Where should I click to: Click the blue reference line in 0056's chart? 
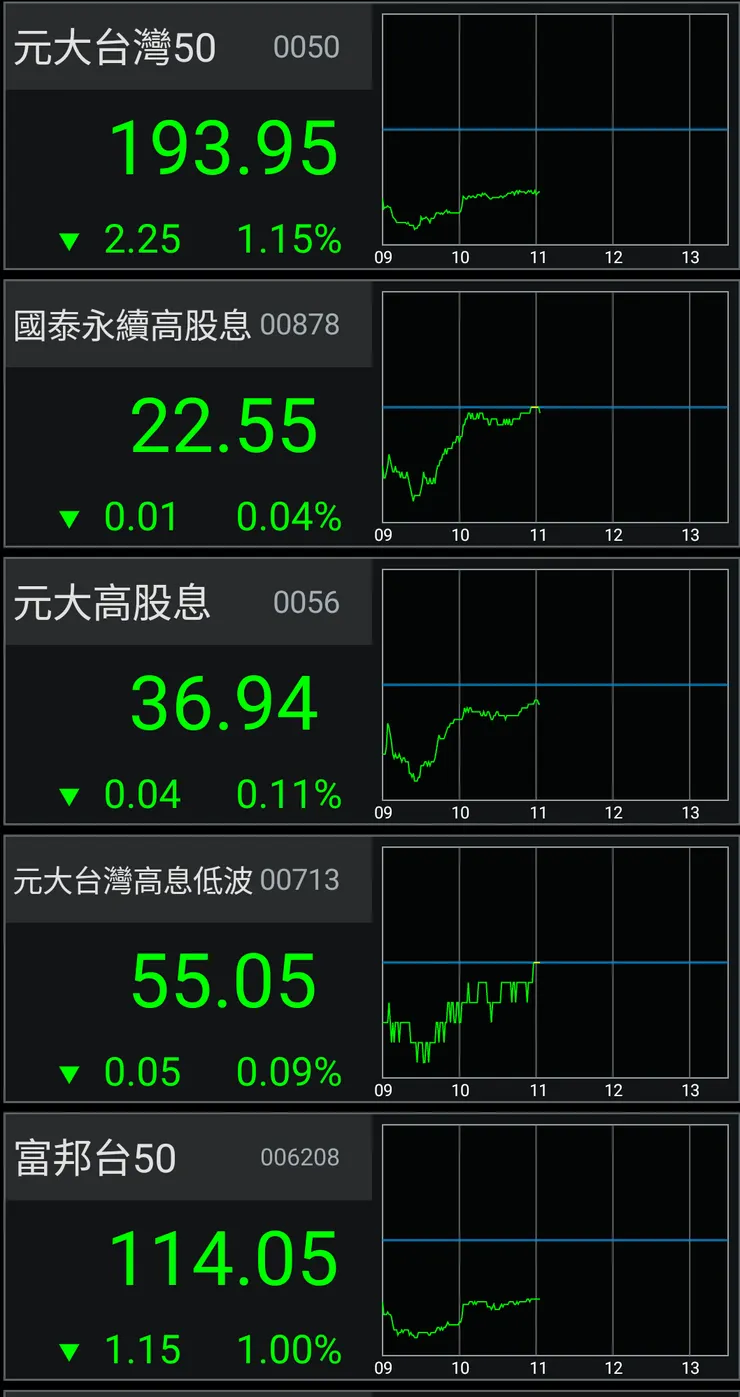point(555,683)
